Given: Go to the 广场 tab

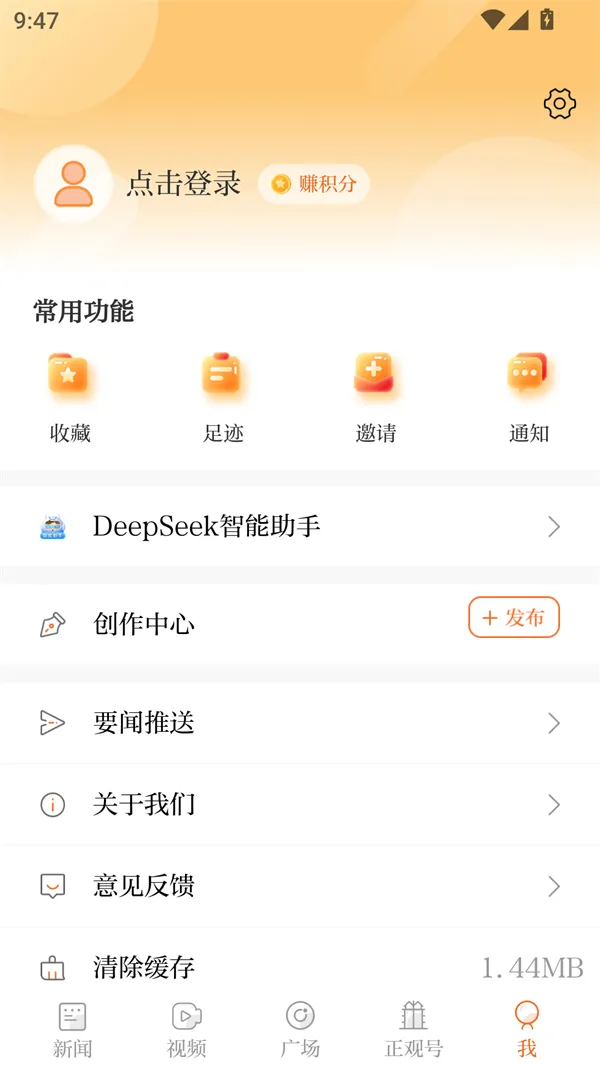Looking at the screenshot, I should point(300,1030).
